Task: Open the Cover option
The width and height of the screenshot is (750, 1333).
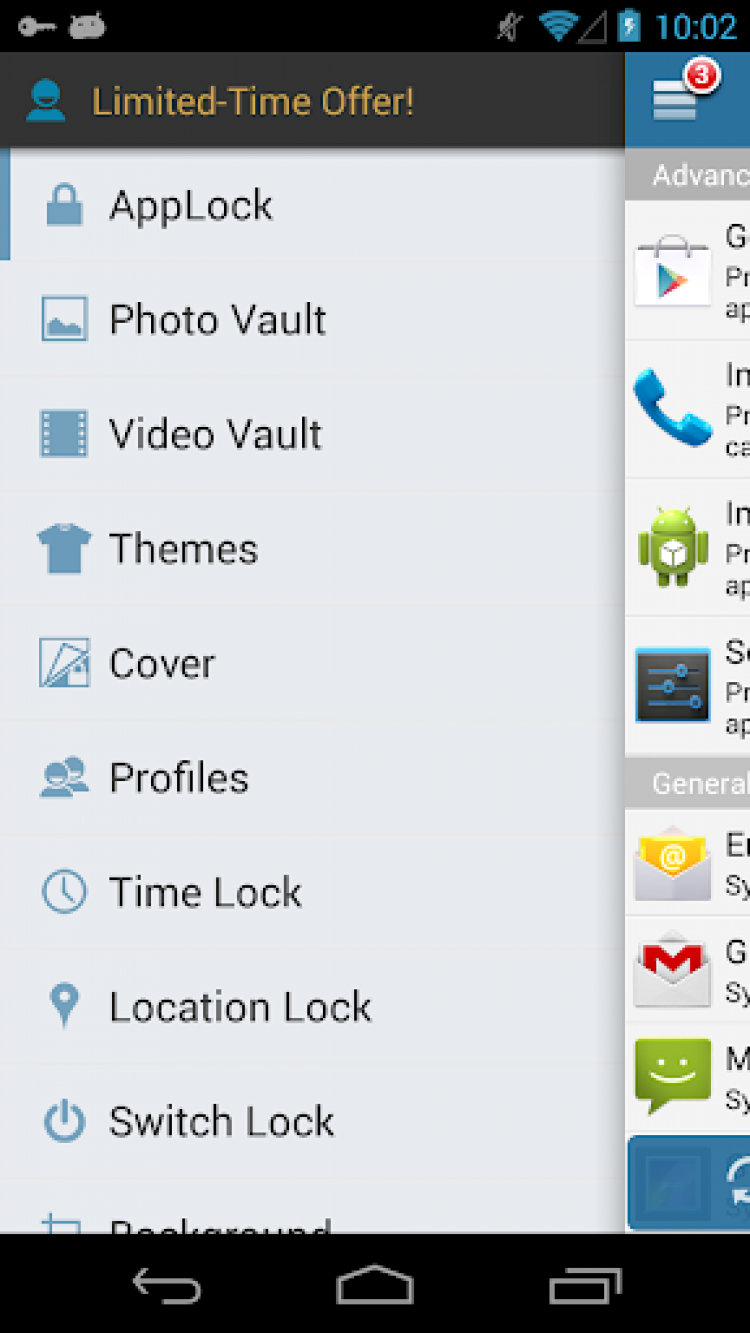Action: 162,664
